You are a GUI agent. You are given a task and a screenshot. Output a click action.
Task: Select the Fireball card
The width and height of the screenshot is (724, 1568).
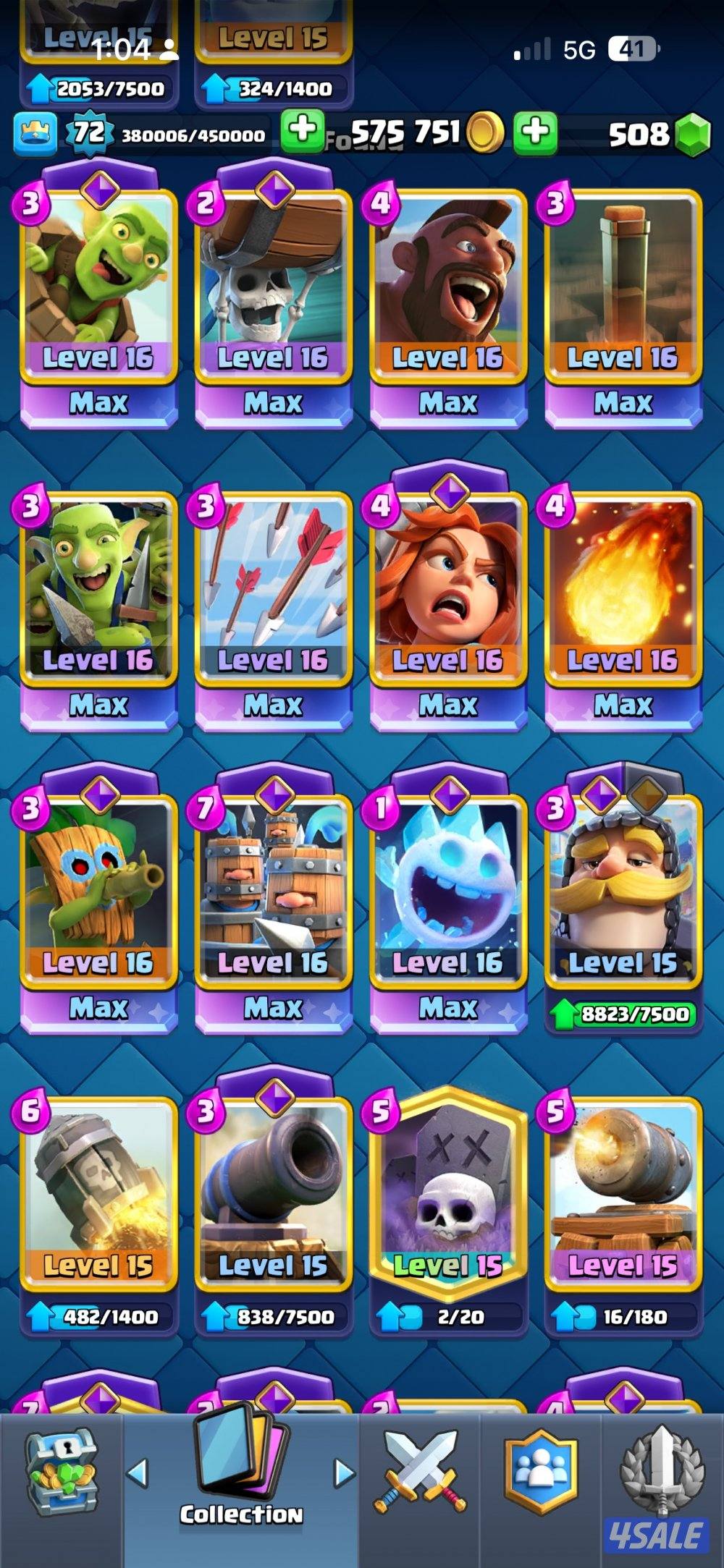point(623,592)
